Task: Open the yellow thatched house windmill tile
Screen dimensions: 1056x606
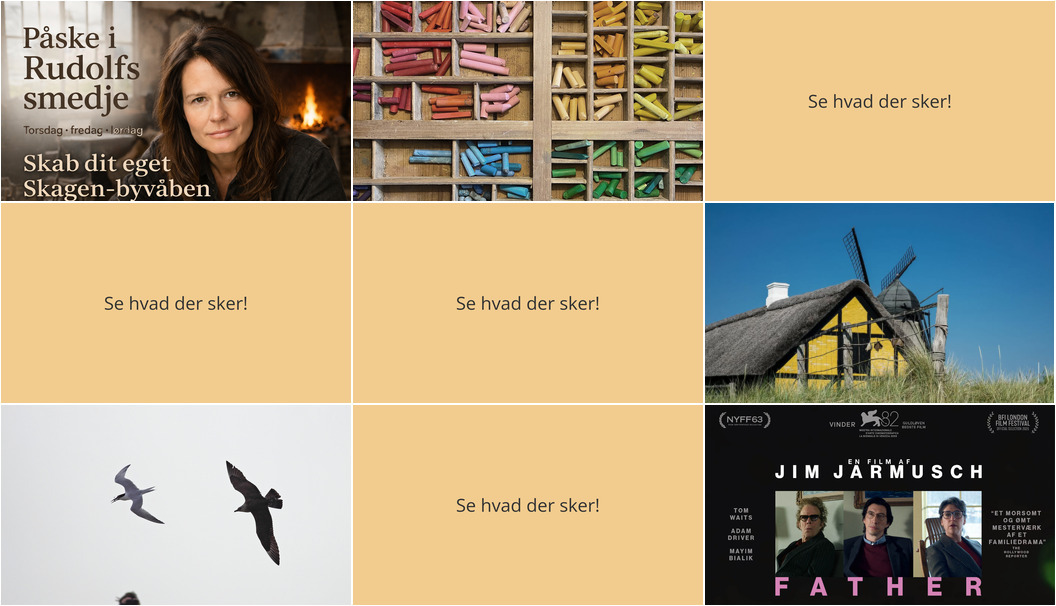Action: pyautogui.click(x=879, y=303)
